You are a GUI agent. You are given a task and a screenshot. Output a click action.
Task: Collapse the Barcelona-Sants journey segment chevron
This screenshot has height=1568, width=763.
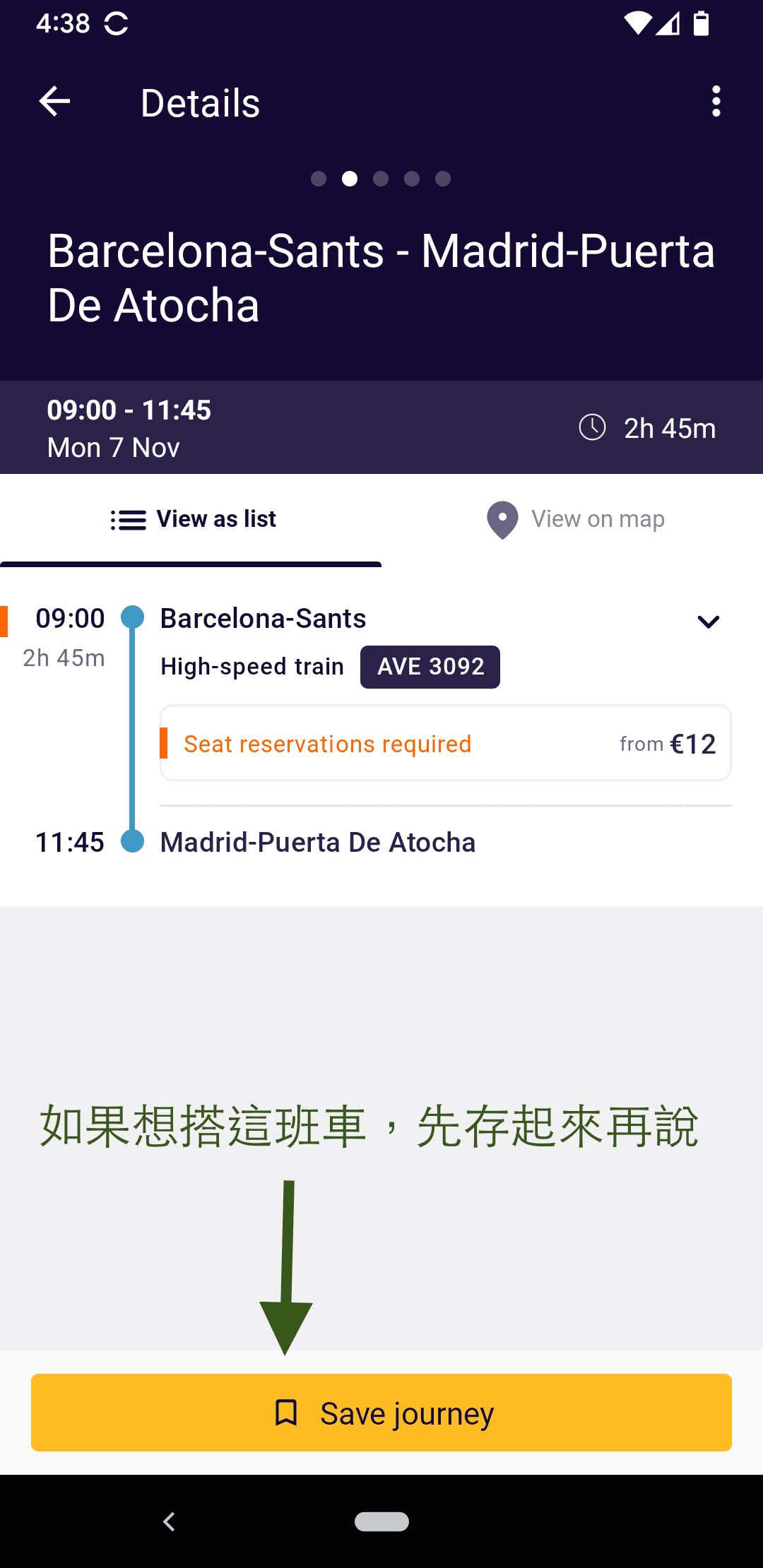click(x=709, y=621)
